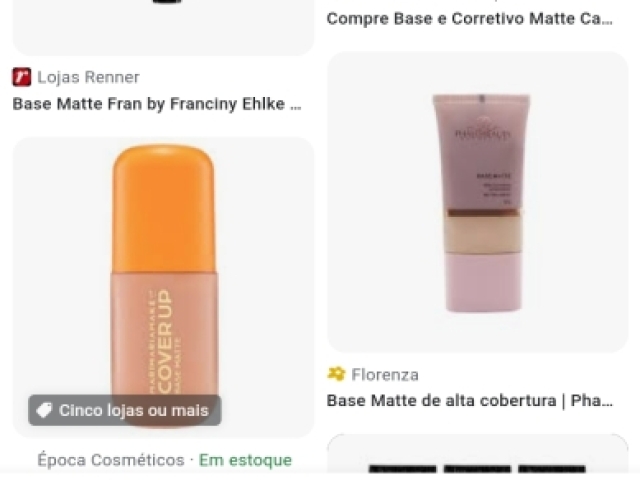The height and width of the screenshot is (480, 640).
Task: Open Base Matte de alta cobertura link
Action: click(470, 401)
